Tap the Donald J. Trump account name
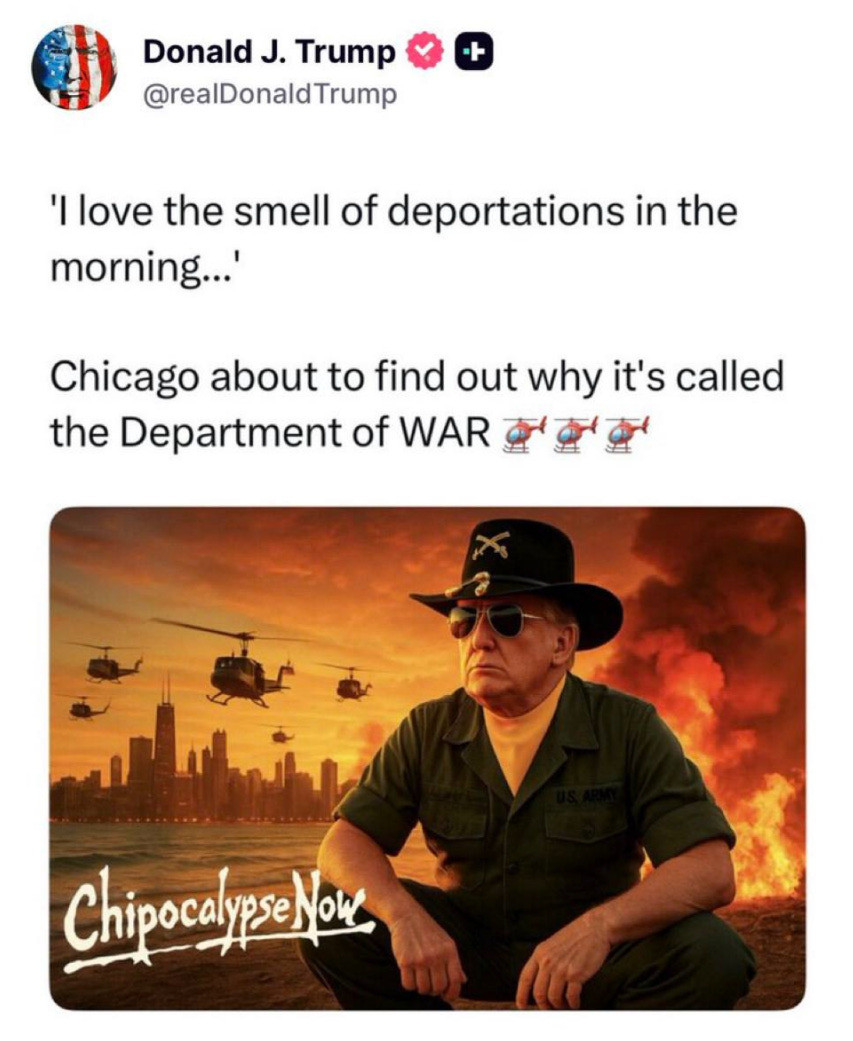 click(270, 52)
